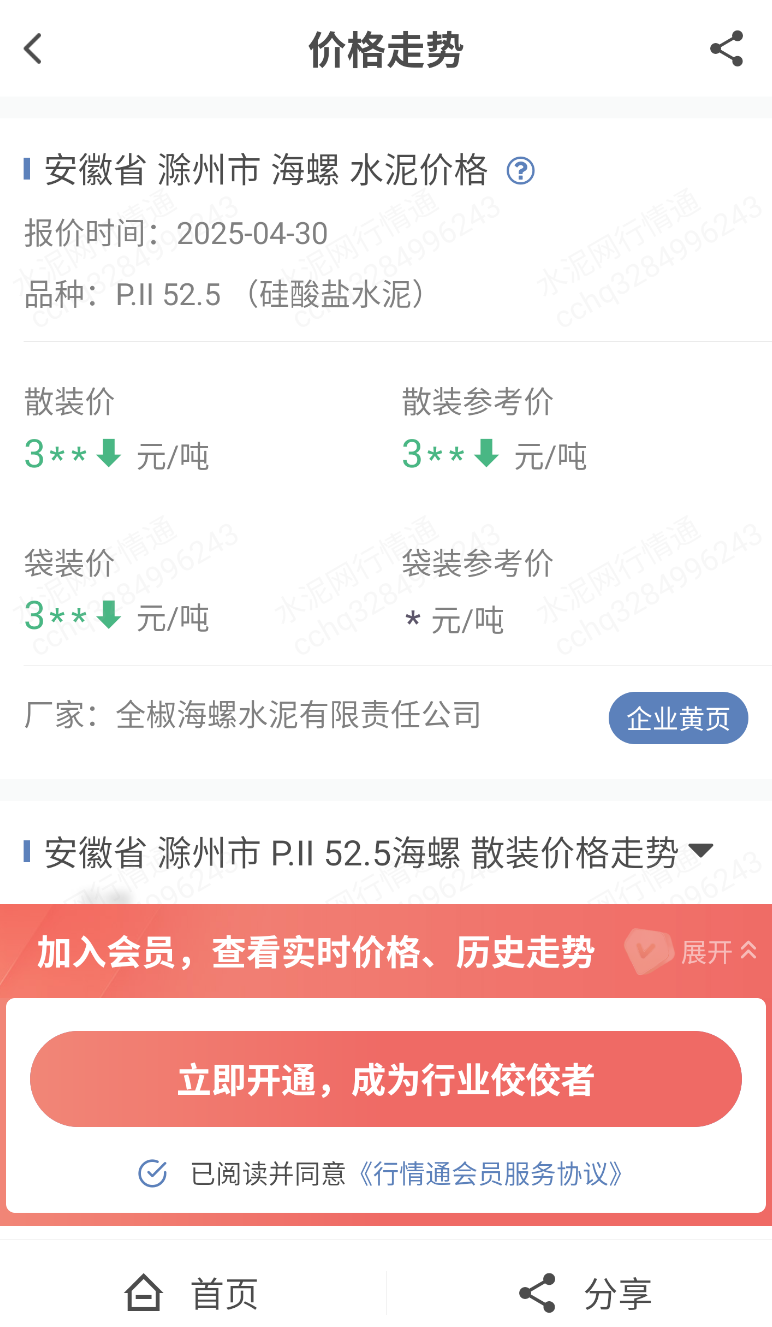This screenshot has height=1327, width=772.
Task: Toggle the agreement checkbox 已阅读并同意
Action: click(152, 1173)
